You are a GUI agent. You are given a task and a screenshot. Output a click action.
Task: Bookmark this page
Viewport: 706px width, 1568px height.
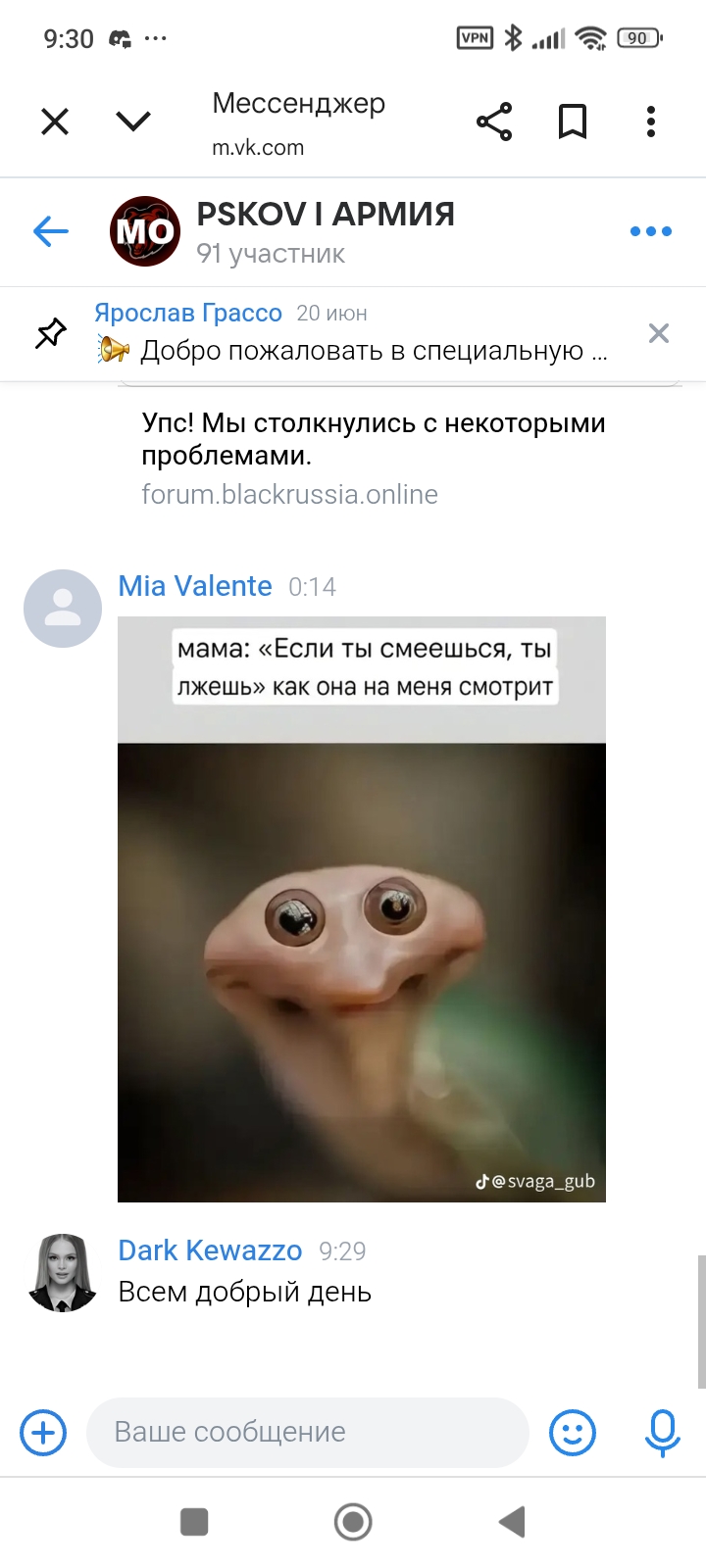pos(573,122)
